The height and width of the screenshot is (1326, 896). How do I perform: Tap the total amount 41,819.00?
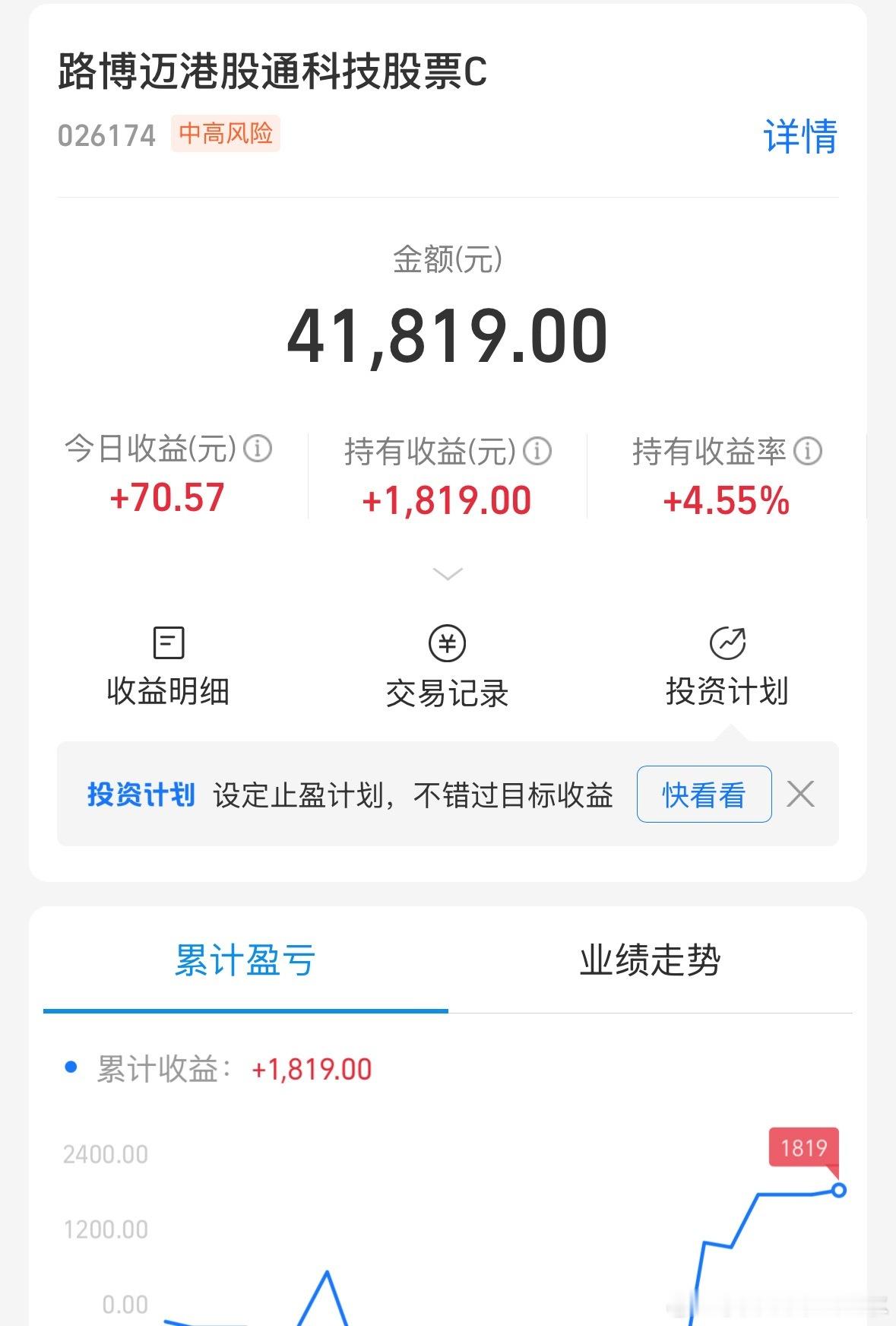click(448, 335)
